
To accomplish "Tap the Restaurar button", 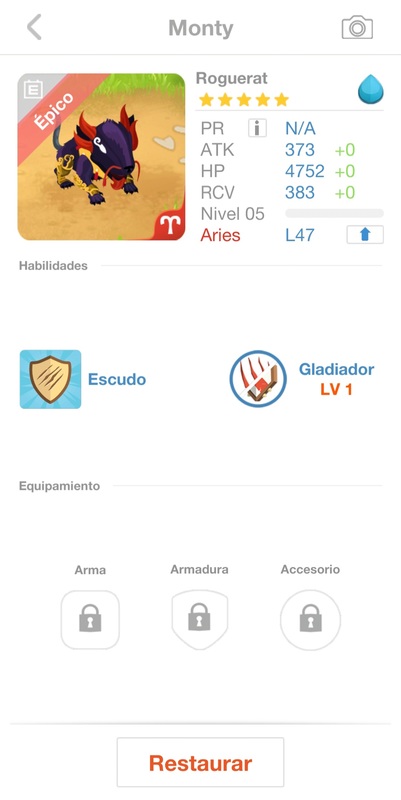I will 200,763.
